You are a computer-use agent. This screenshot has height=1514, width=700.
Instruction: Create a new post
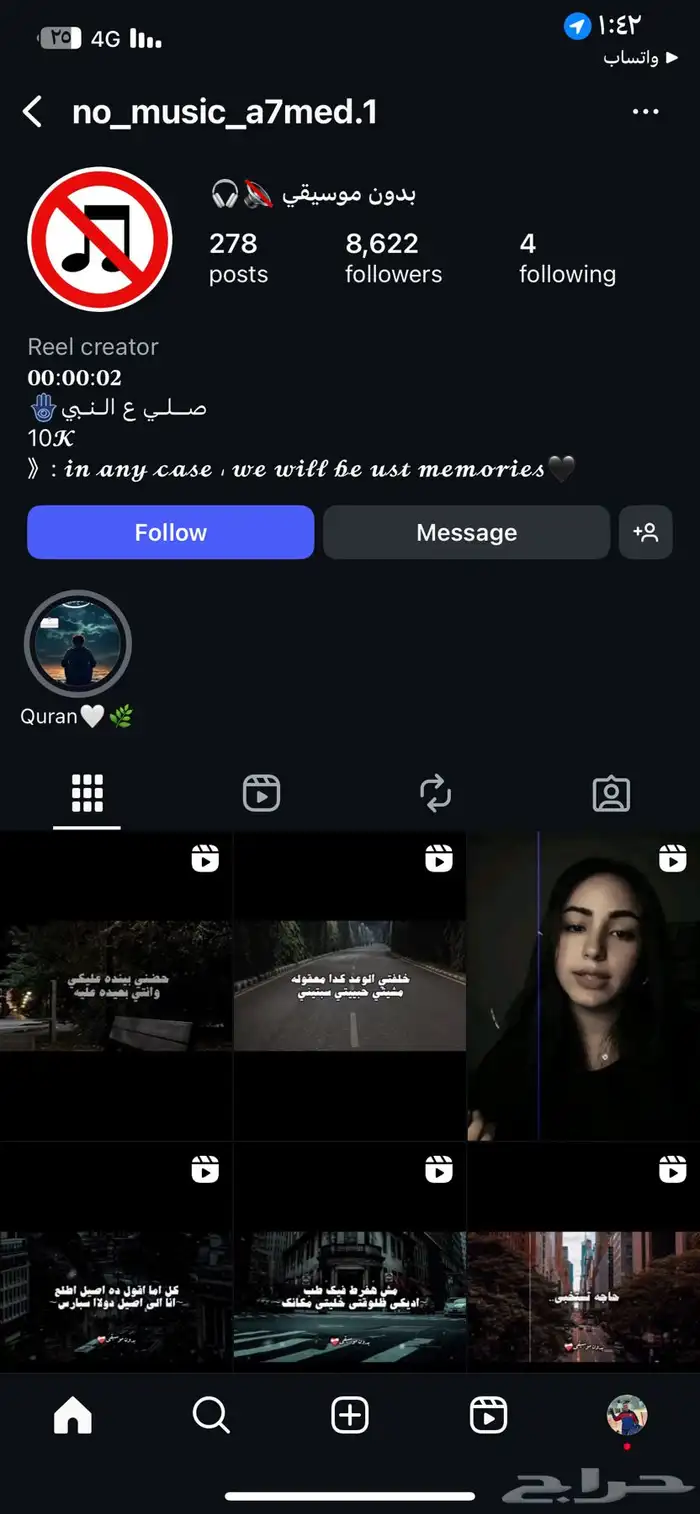tap(350, 1415)
